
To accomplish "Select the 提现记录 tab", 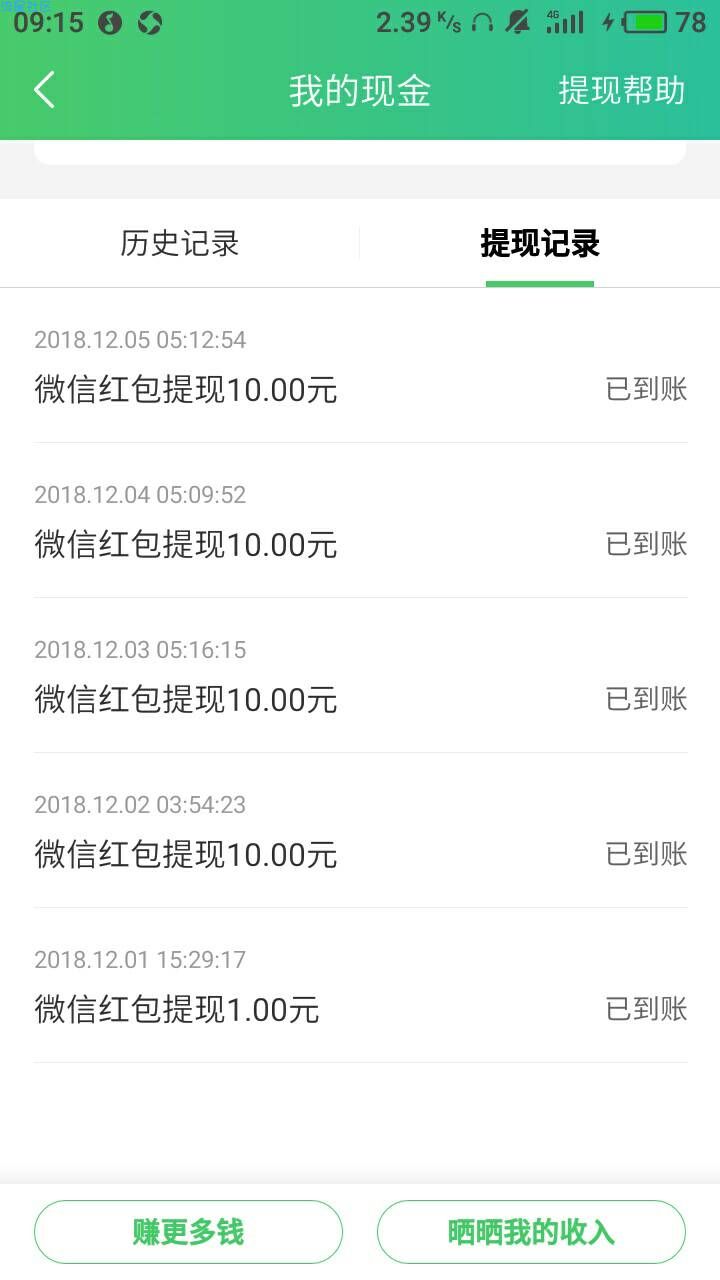I will (x=540, y=243).
